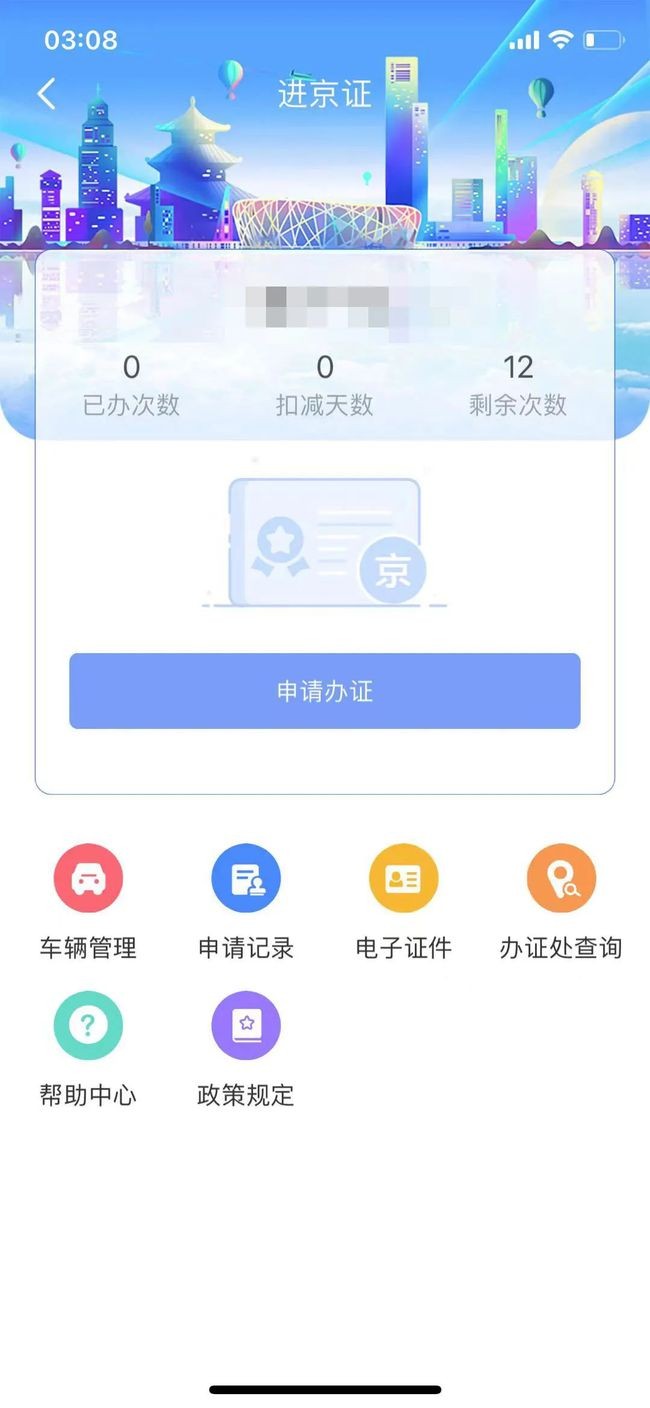Read 政策规定

point(246,1026)
